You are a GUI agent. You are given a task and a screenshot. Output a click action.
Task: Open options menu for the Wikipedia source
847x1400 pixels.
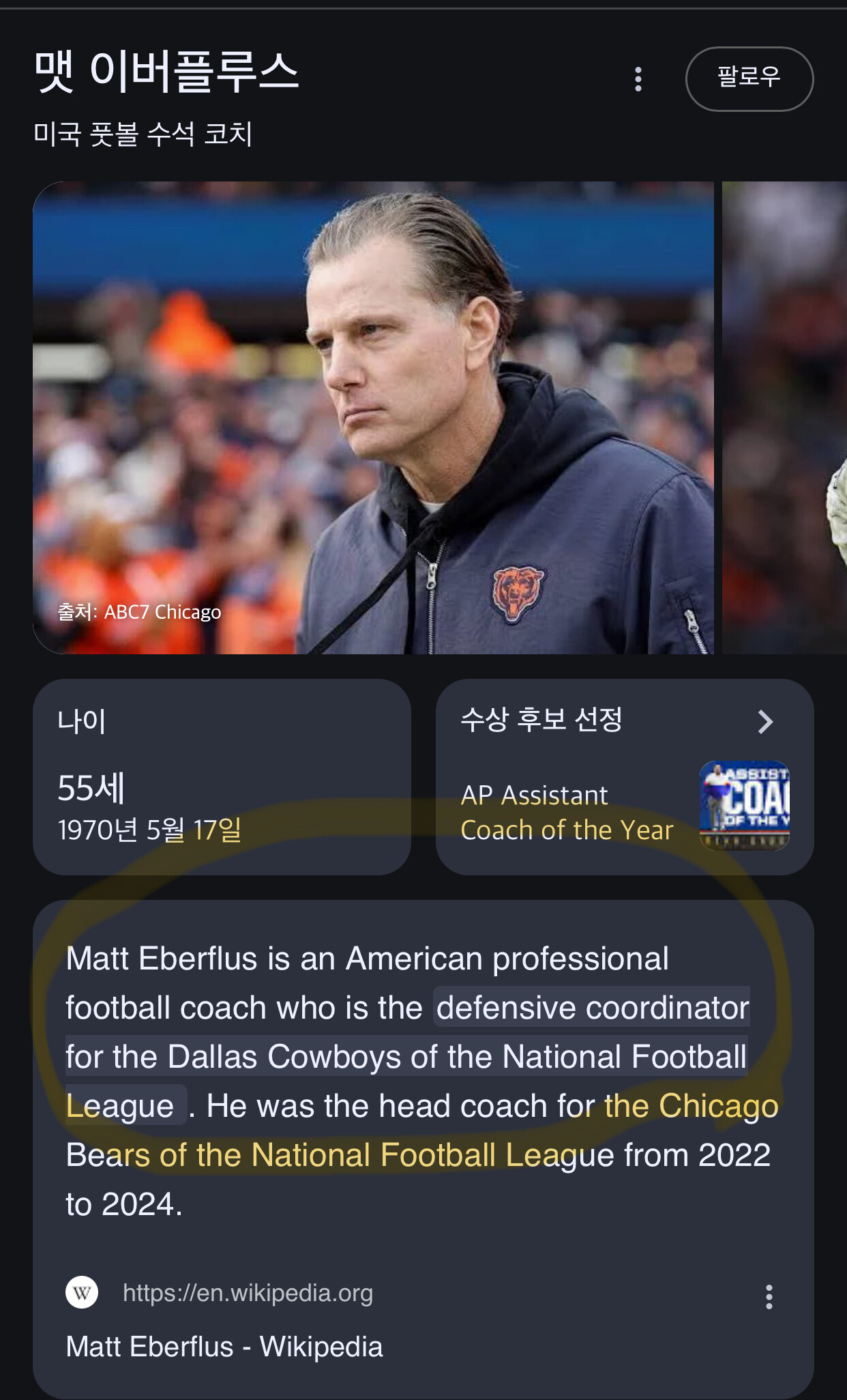pos(769,1296)
